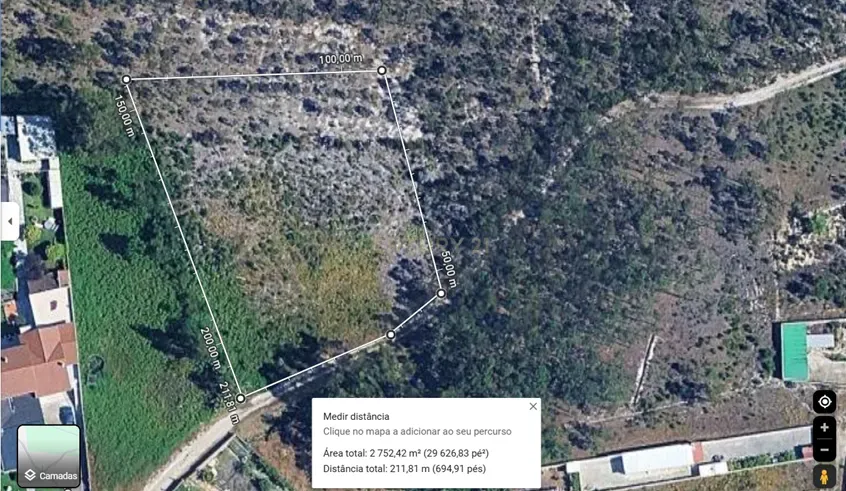Zoom in on the map

[x=824, y=427]
